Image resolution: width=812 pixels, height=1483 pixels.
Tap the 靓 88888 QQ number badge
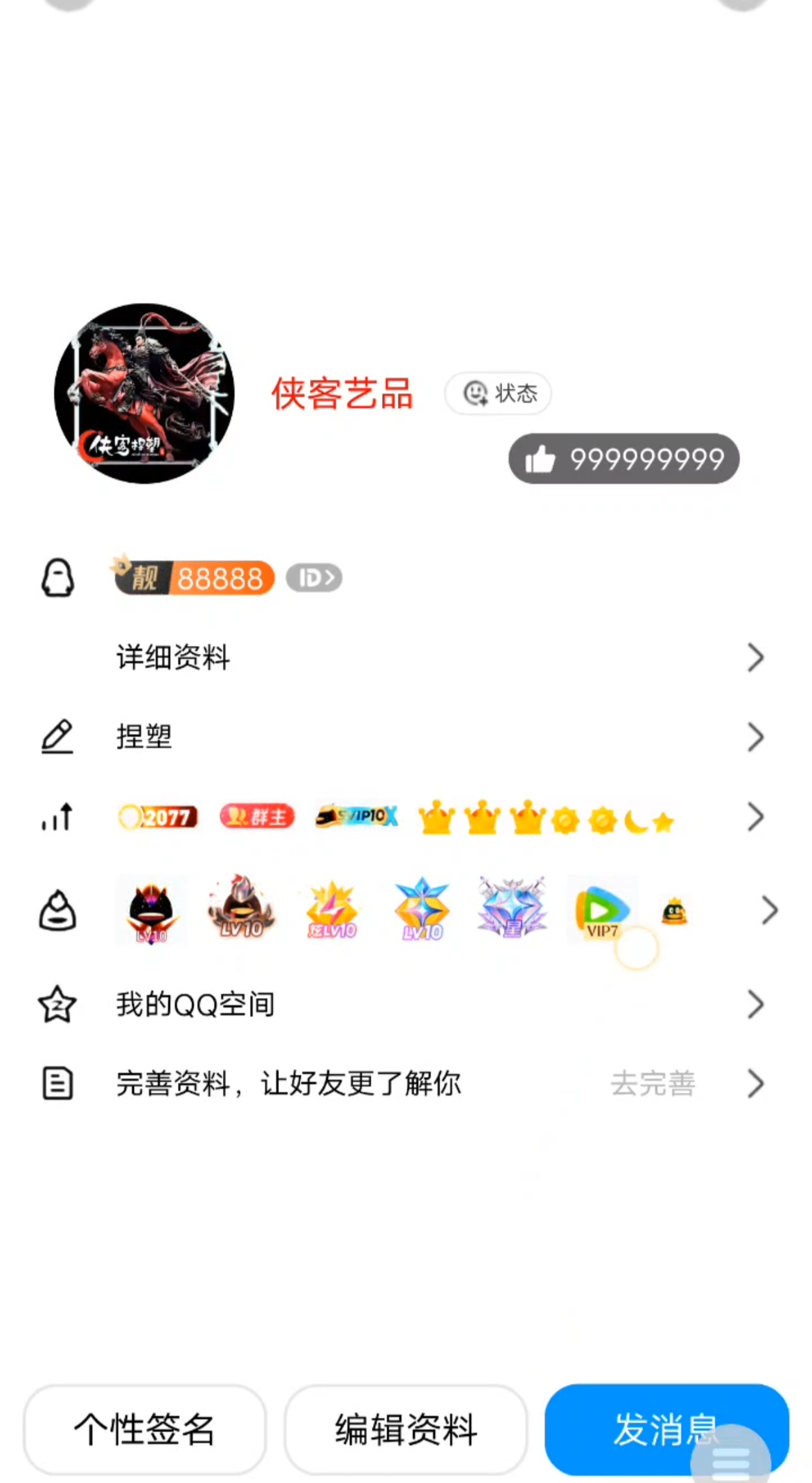pyautogui.click(x=195, y=578)
